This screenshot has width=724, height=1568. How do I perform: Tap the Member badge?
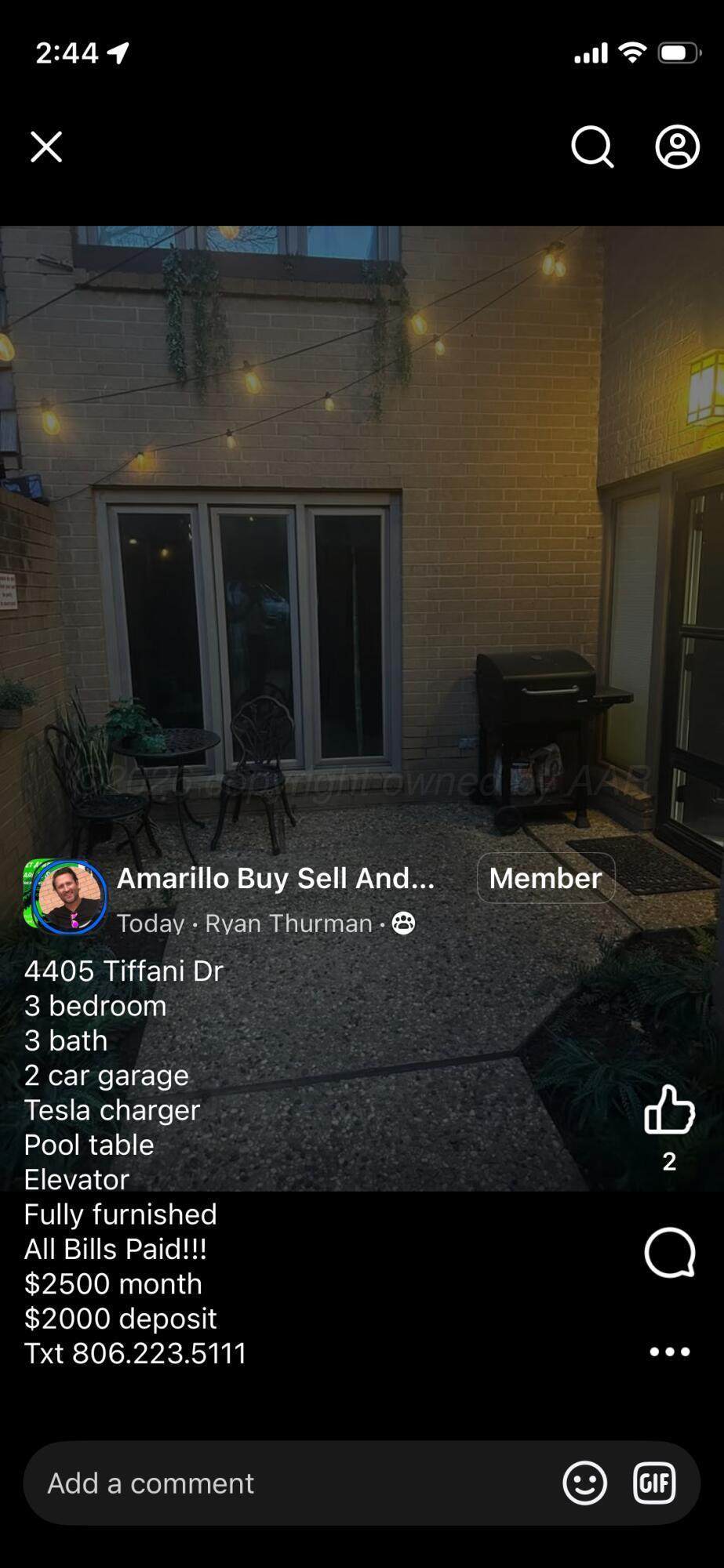[545, 878]
